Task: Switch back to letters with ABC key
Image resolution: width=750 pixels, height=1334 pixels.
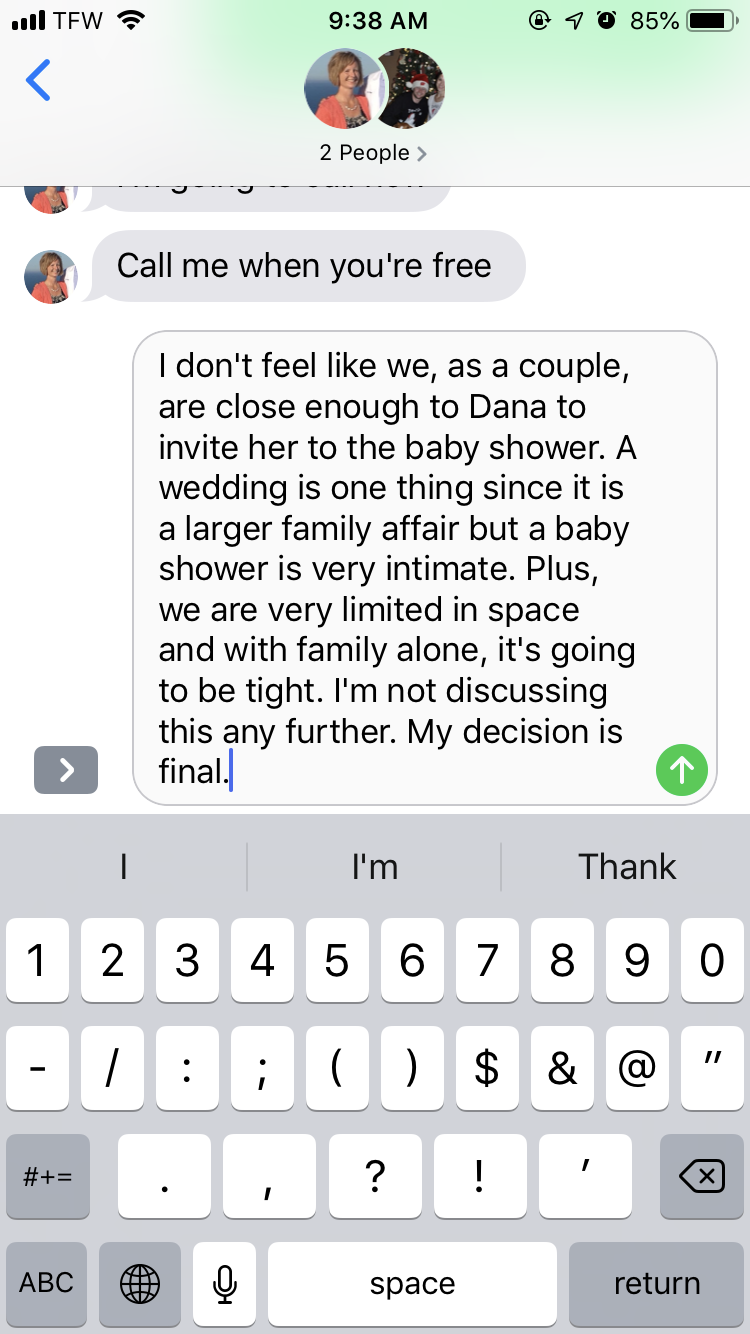Action: 47,1284
